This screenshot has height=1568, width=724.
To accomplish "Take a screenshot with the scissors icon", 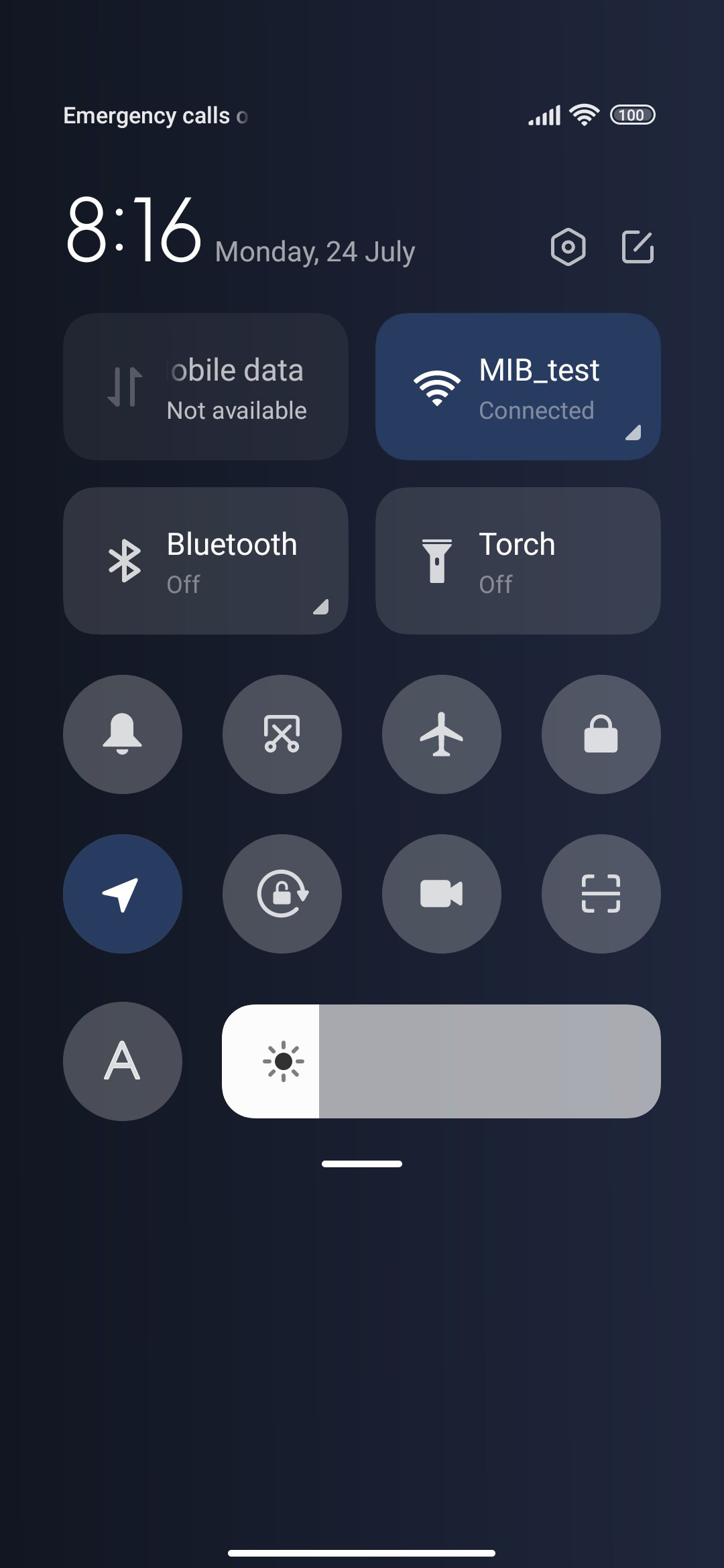I will tap(282, 734).
